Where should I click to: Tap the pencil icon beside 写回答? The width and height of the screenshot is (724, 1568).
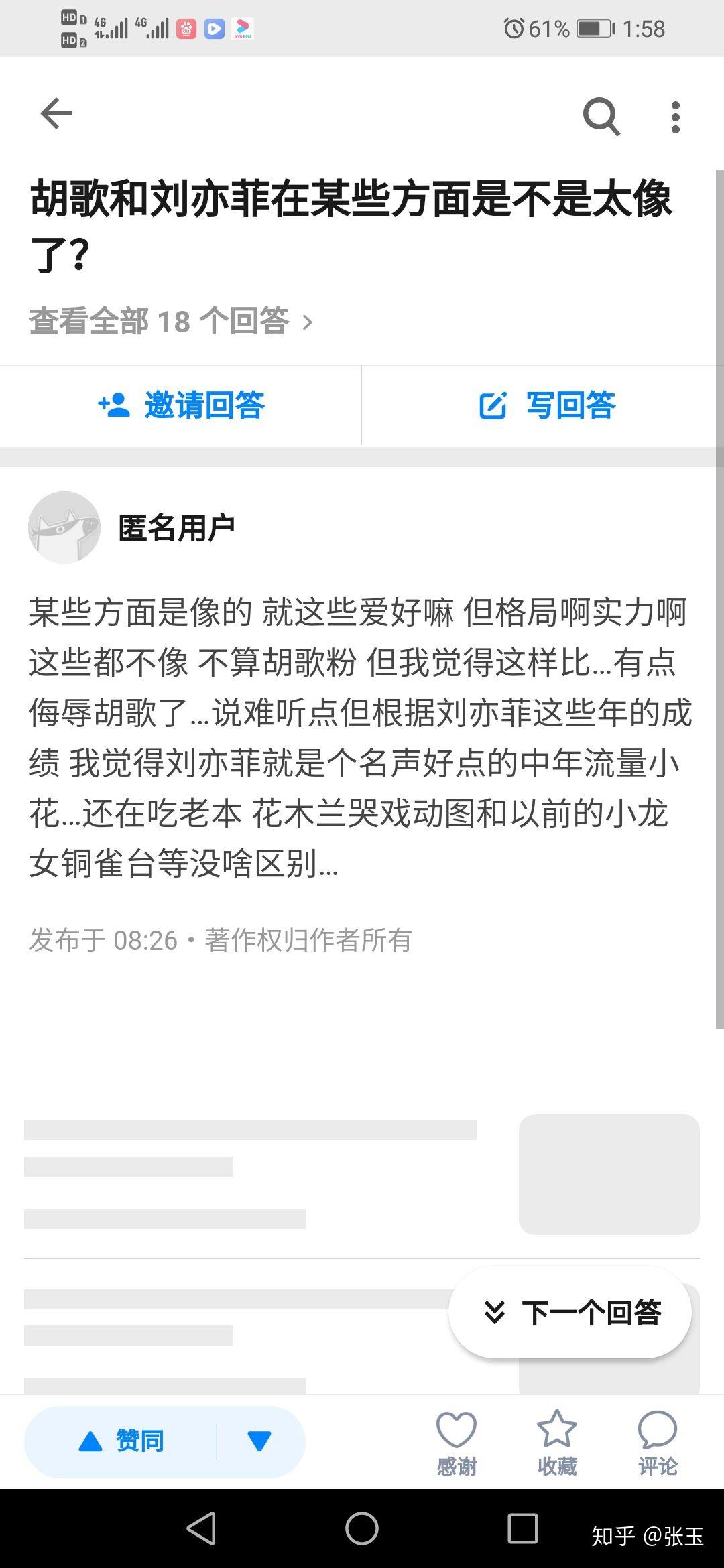pyautogui.click(x=494, y=405)
